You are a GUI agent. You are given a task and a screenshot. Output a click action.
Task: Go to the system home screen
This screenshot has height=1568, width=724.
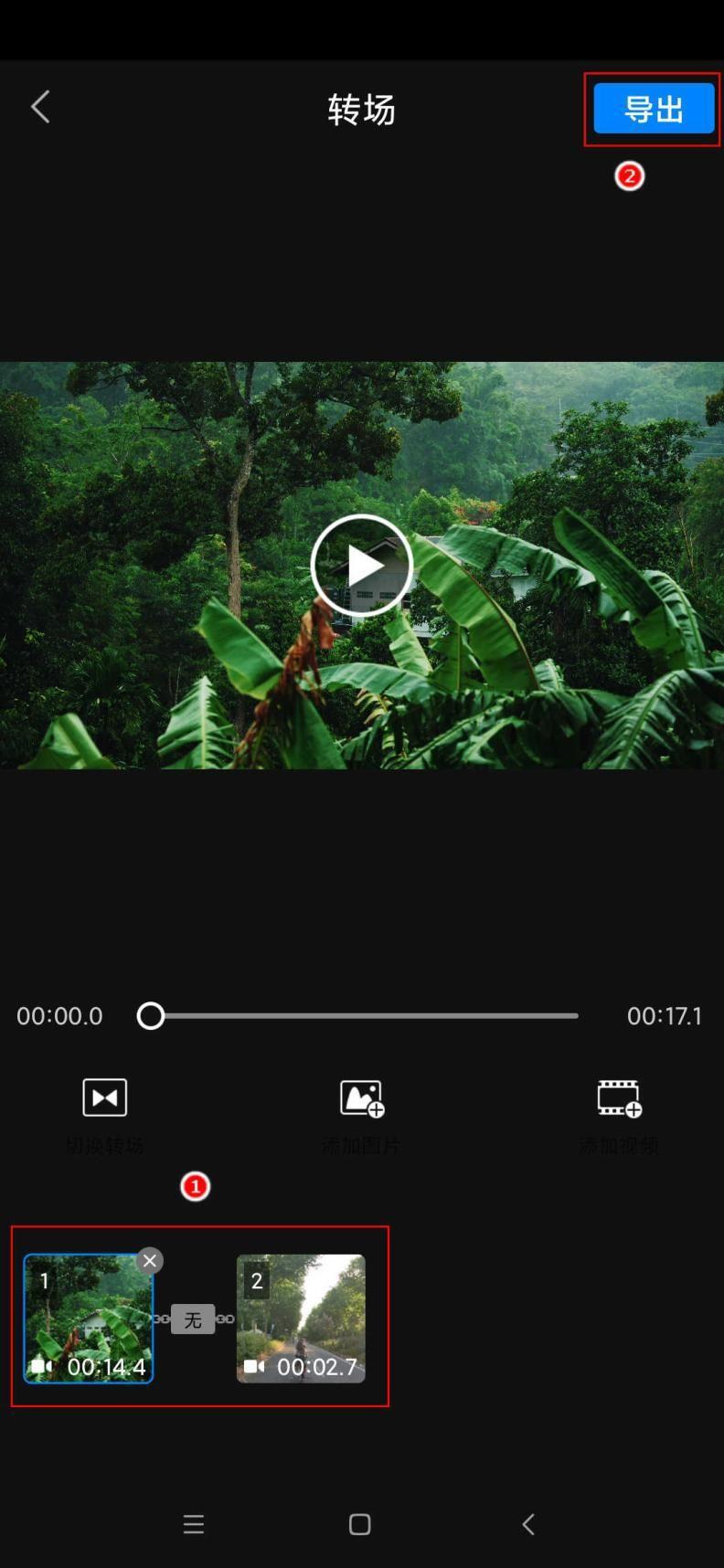[x=360, y=1524]
